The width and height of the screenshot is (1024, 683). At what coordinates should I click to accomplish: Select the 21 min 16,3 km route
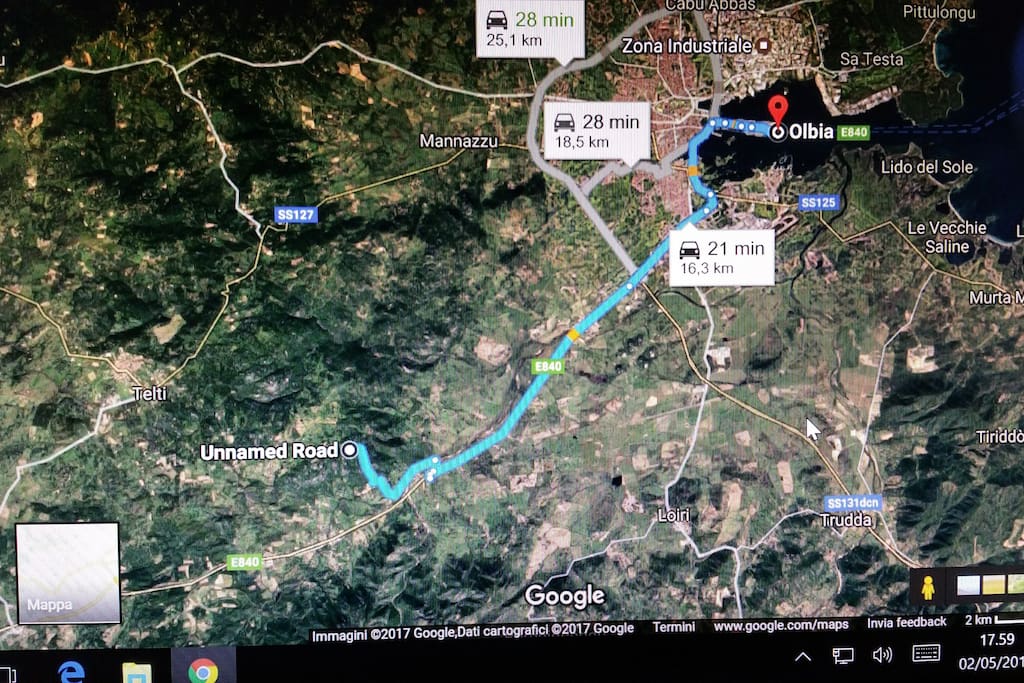point(720,257)
